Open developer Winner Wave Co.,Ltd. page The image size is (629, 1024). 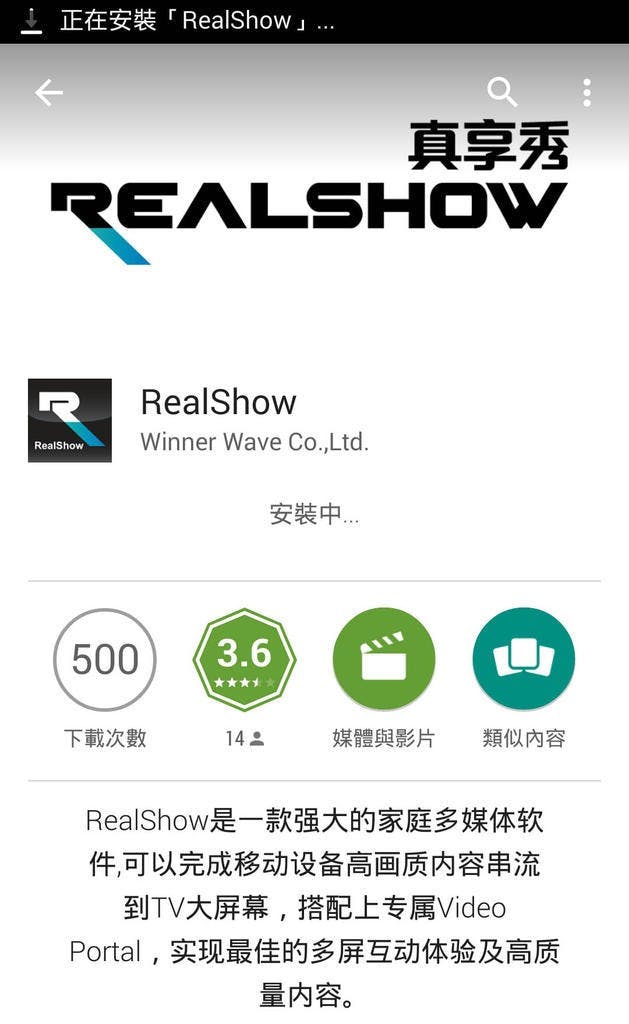(x=254, y=442)
